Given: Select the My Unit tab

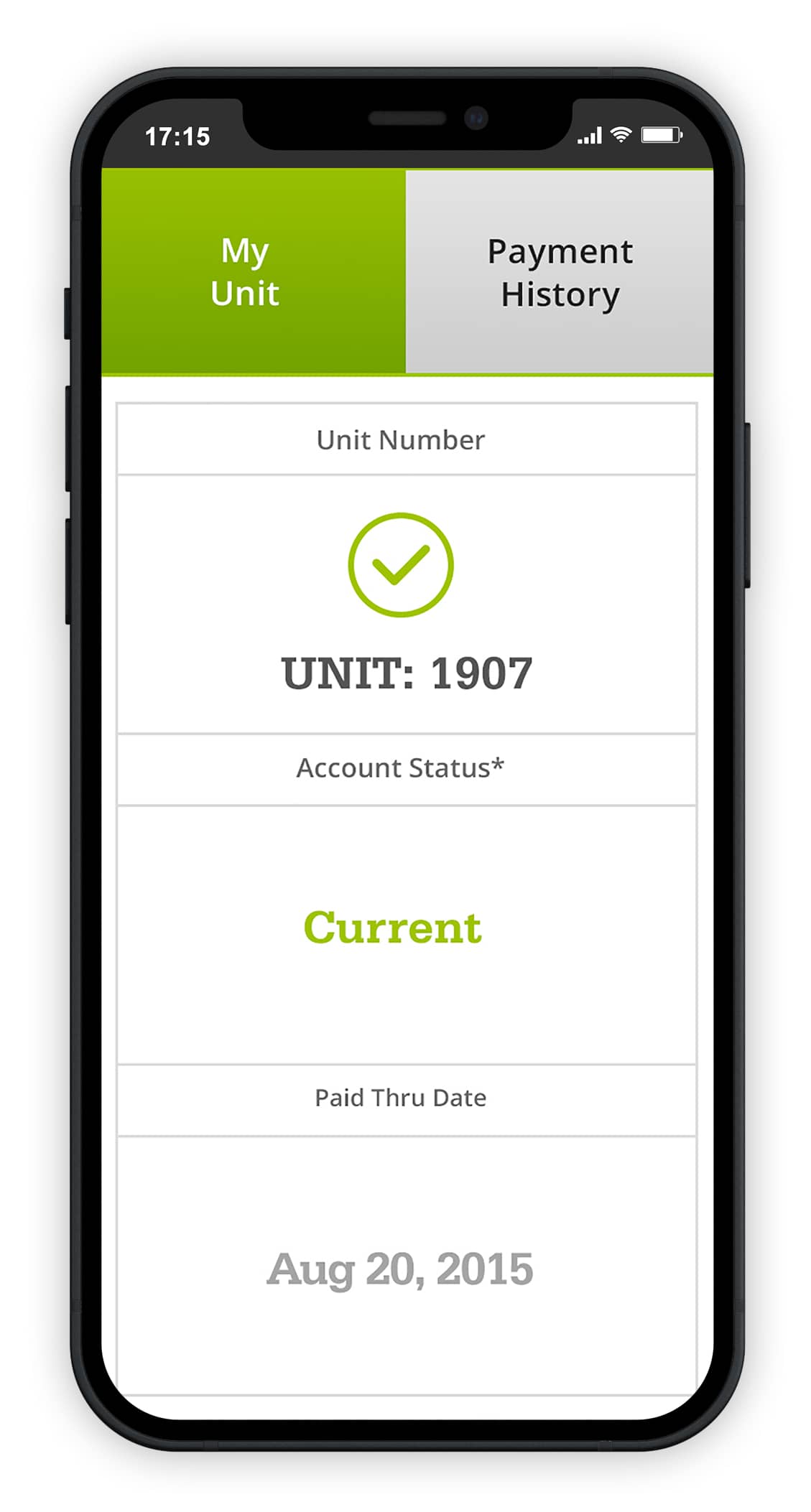Looking at the screenshot, I should [x=254, y=272].
